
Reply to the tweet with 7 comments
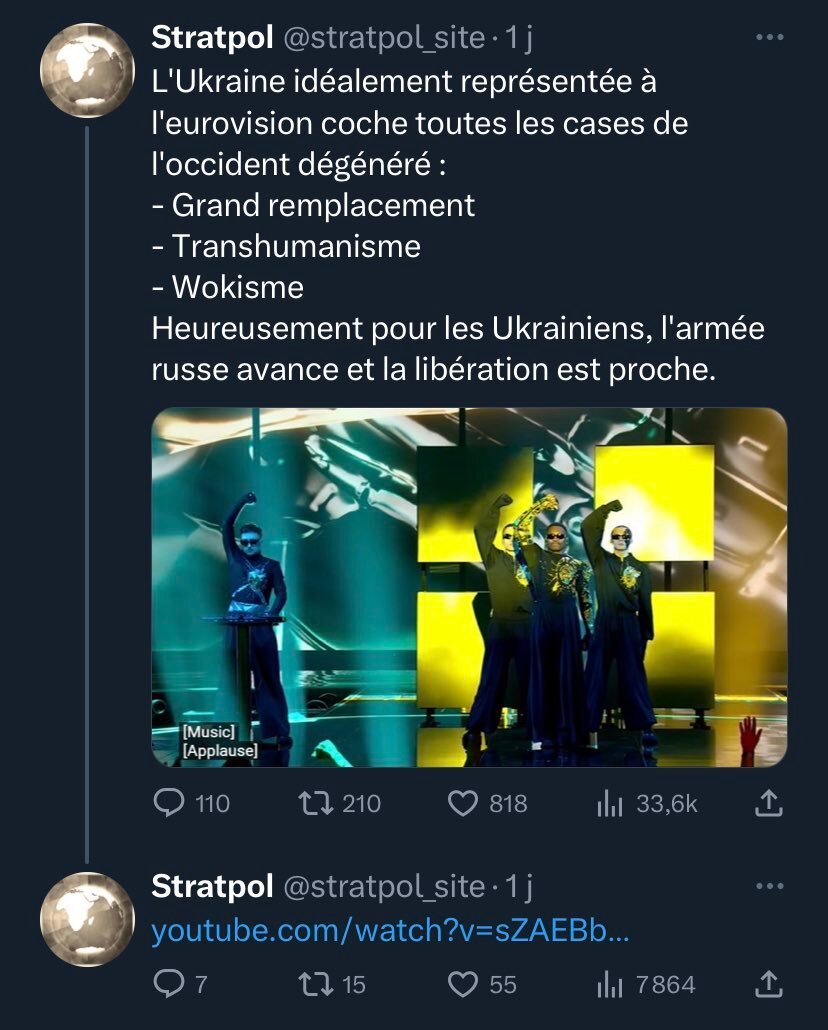pos(169,985)
